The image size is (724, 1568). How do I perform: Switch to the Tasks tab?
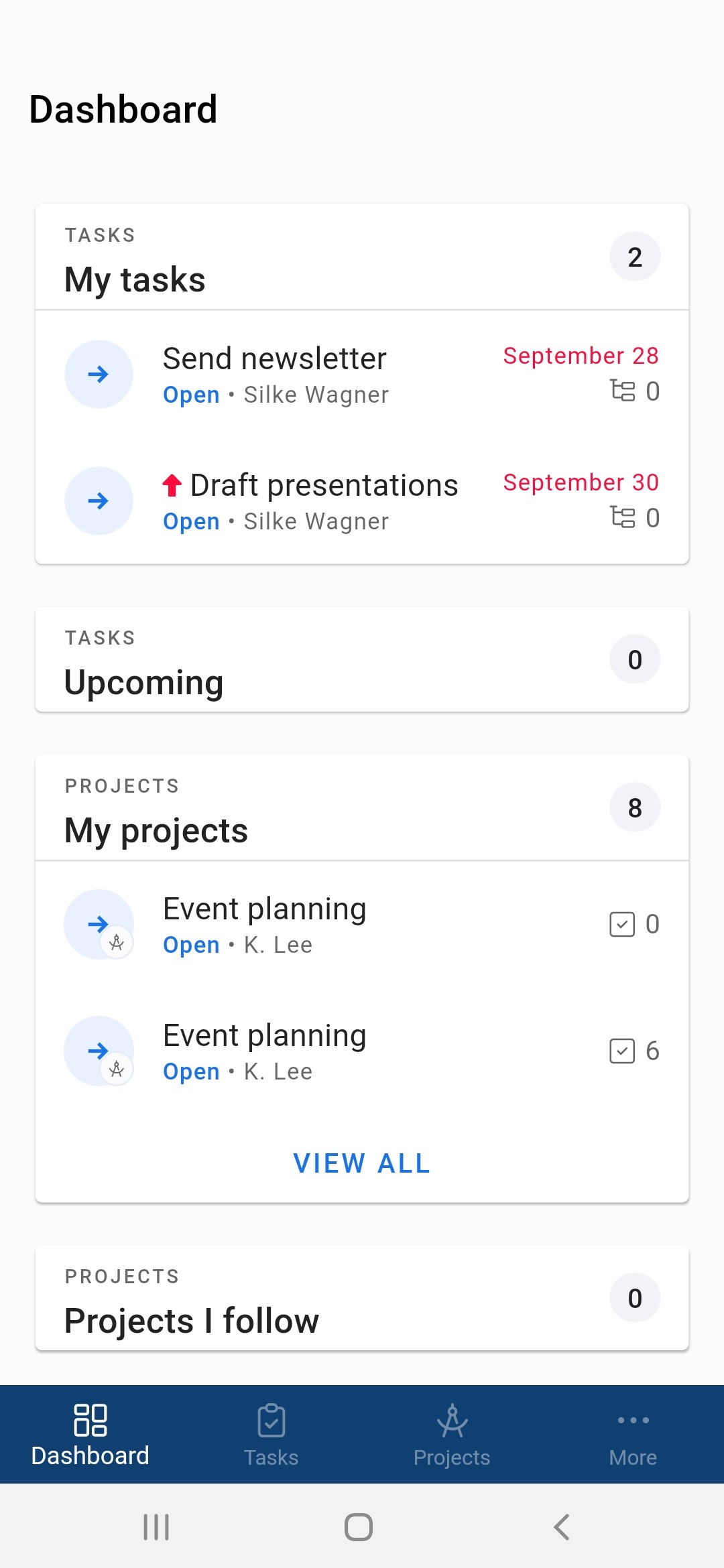pyautogui.click(x=271, y=1435)
